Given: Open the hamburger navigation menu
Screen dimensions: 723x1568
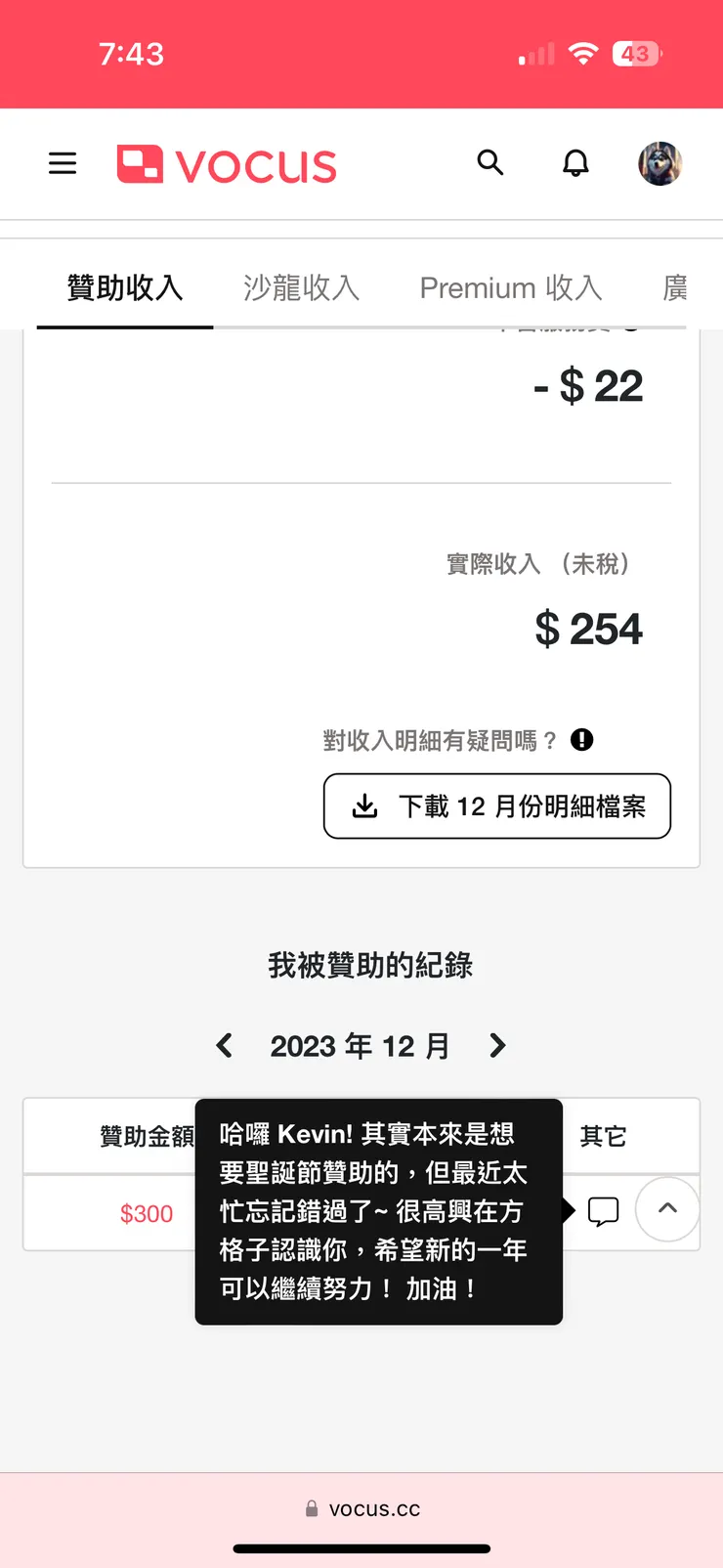Looking at the screenshot, I should tap(63, 163).
